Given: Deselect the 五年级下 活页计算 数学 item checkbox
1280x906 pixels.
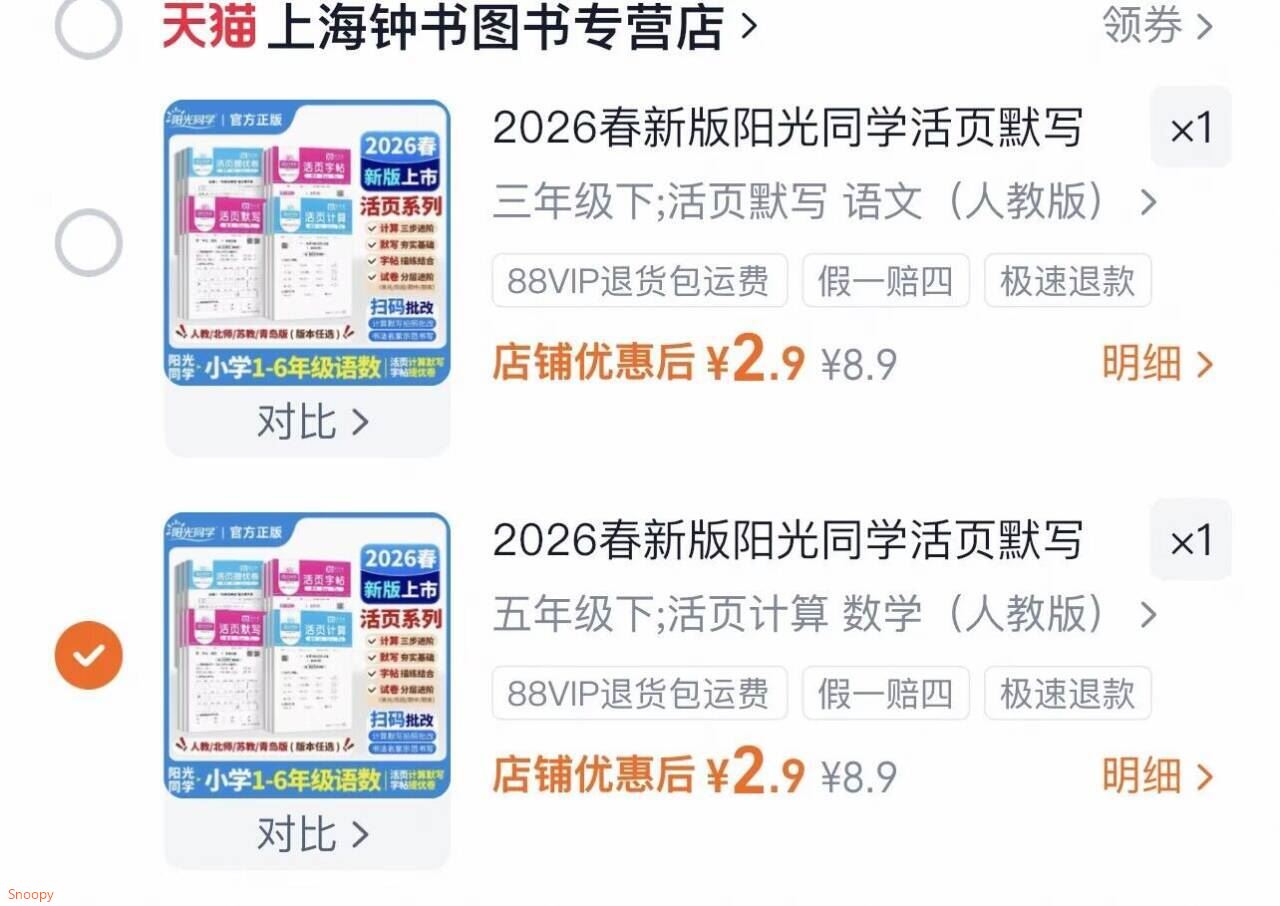Looking at the screenshot, I should tap(88, 655).
